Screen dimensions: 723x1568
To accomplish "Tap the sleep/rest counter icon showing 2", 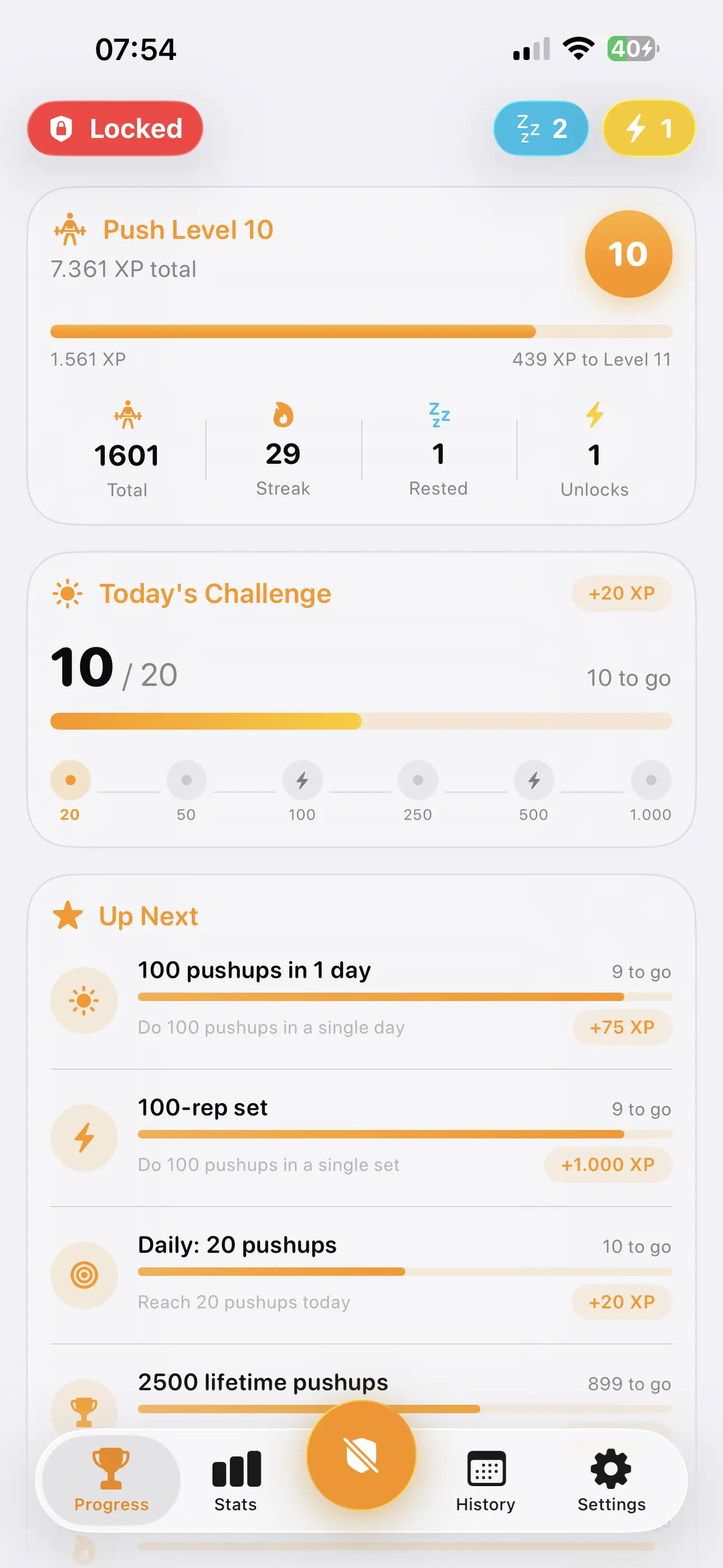I will pyautogui.click(x=540, y=128).
